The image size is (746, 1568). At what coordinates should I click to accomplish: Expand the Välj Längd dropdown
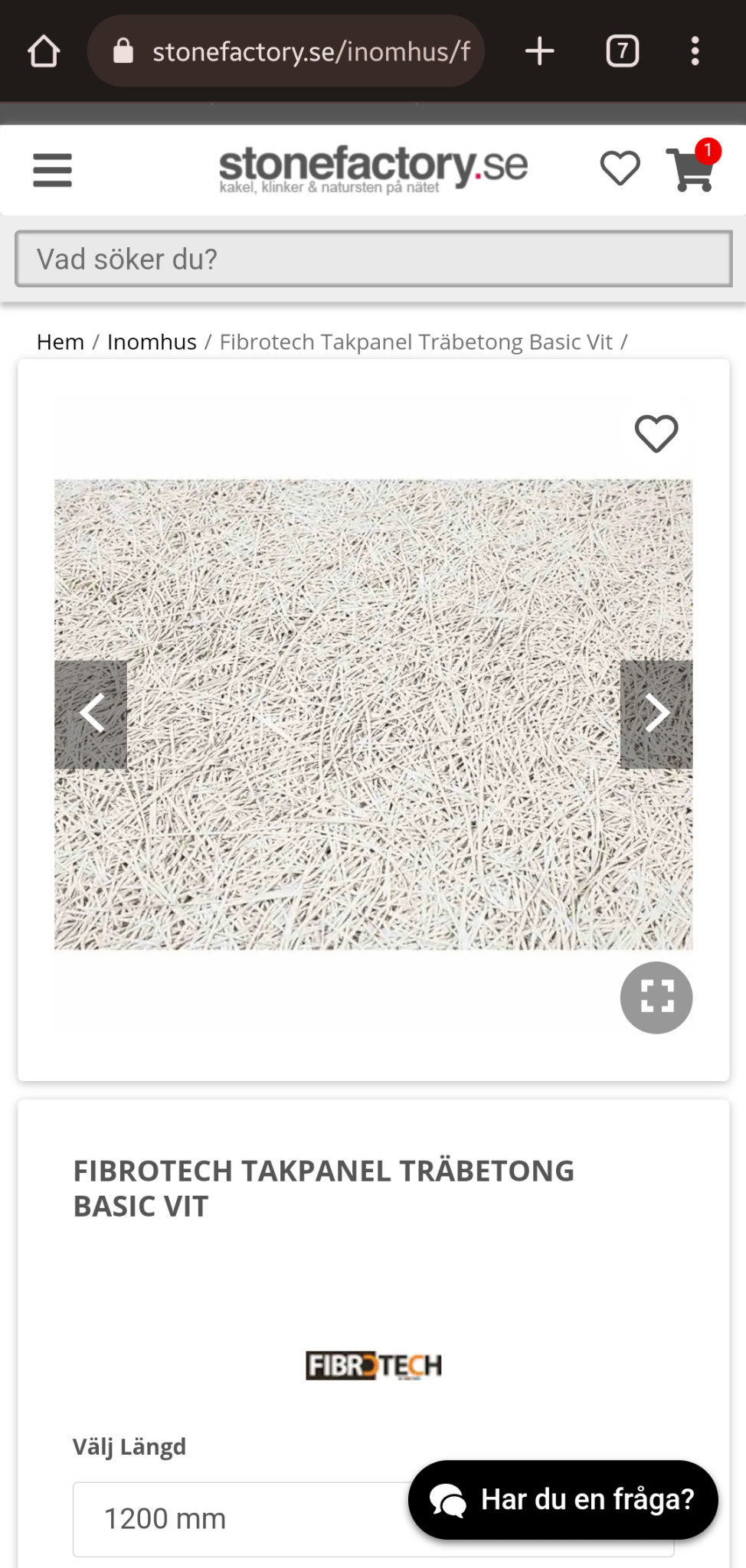pyautogui.click(x=237, y=1519)
